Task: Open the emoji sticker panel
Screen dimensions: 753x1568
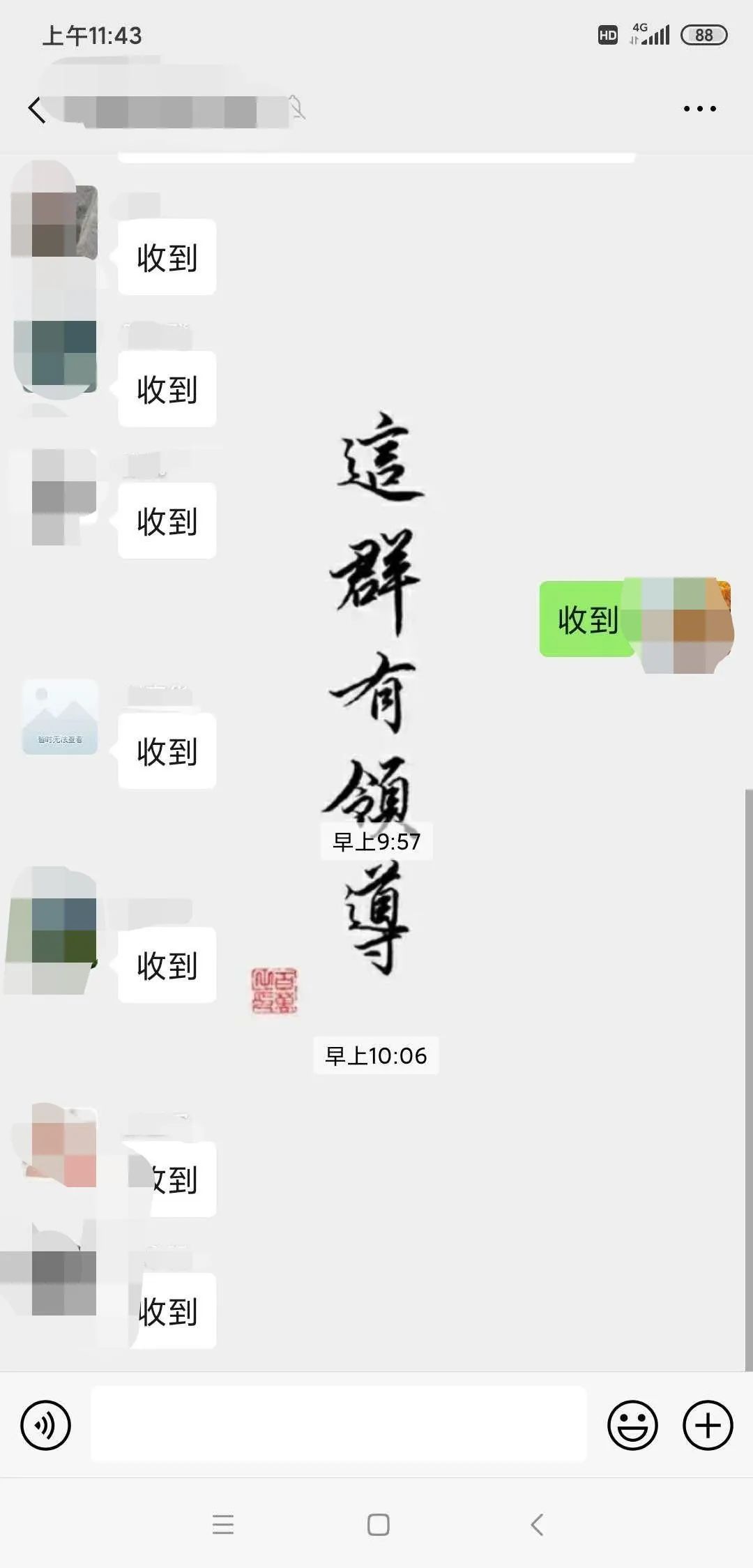Action: (x=632, y=1425)
